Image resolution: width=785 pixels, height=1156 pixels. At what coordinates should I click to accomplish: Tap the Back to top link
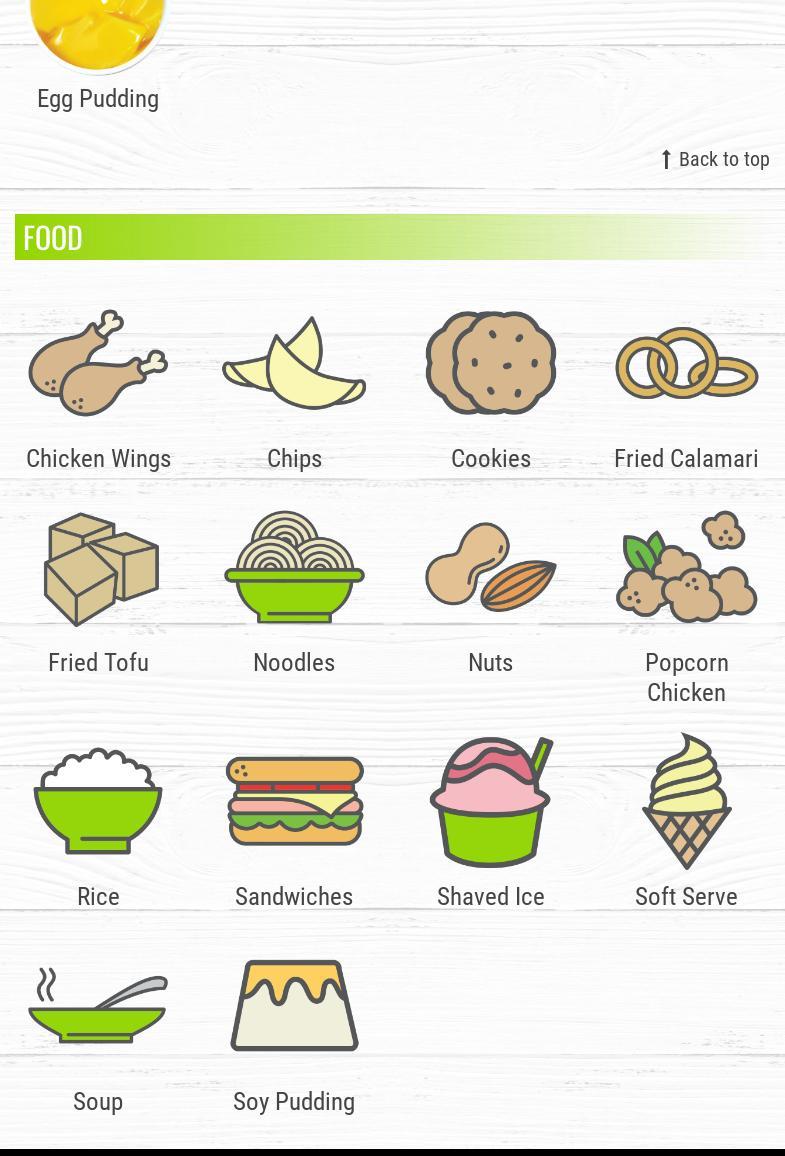(715, 159)
